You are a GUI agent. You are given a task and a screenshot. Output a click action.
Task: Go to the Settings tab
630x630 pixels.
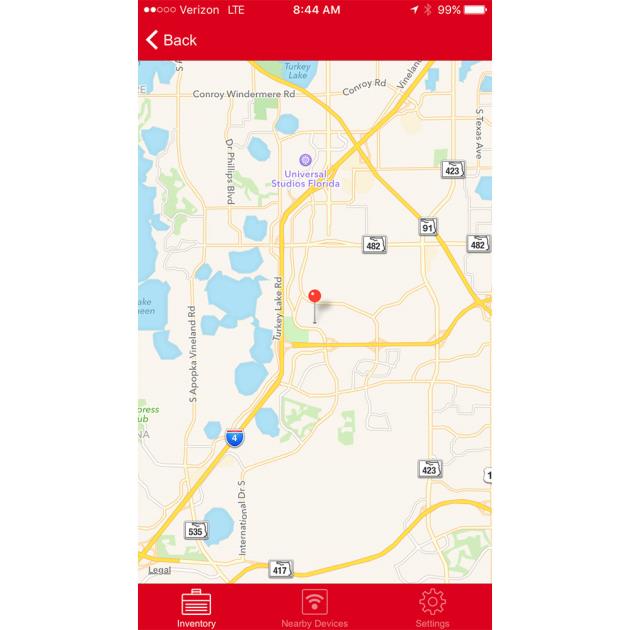pos(432,607)
